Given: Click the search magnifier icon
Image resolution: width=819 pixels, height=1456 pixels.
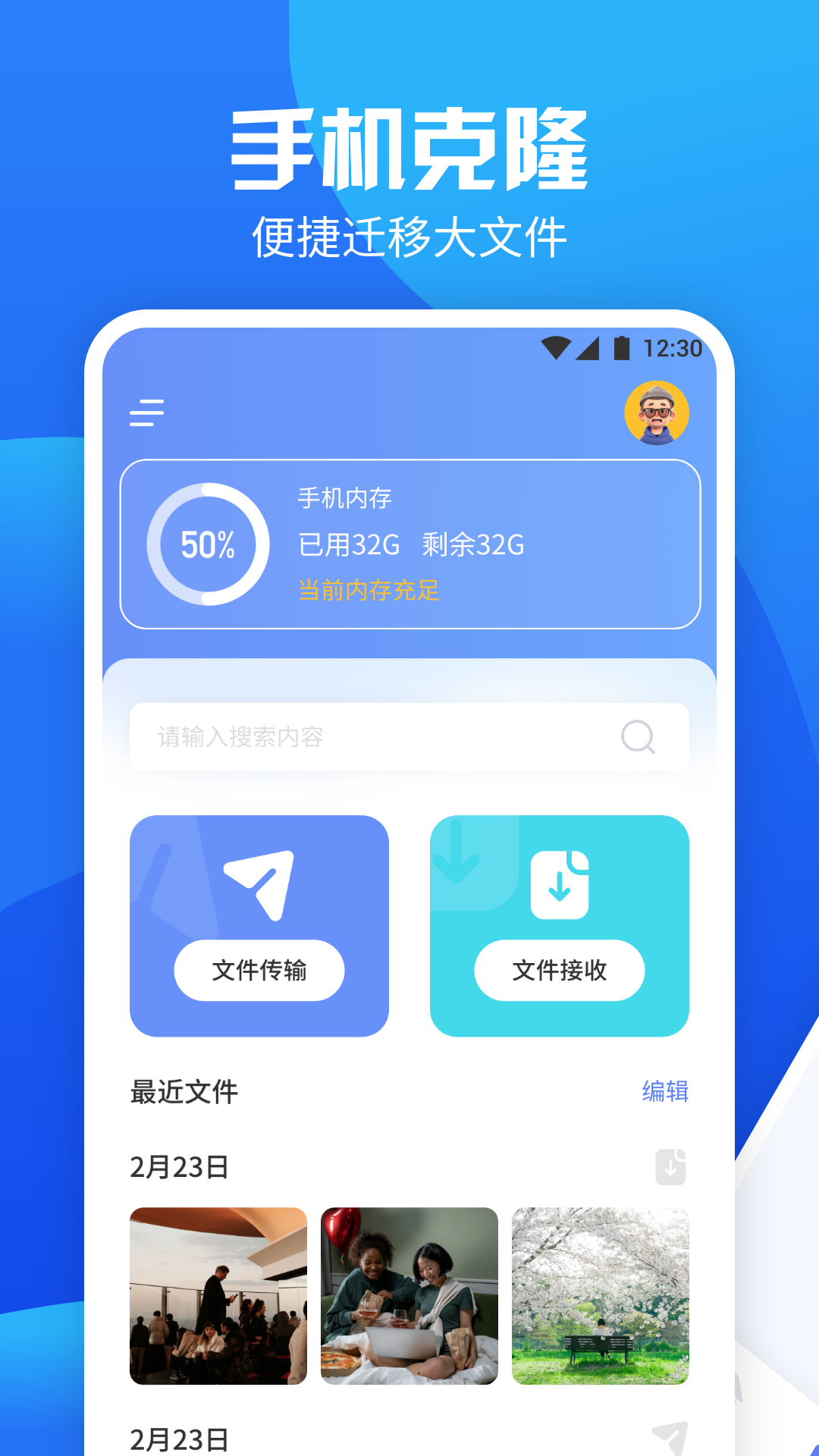Looking at the screenshot, I should click(637, 736).
